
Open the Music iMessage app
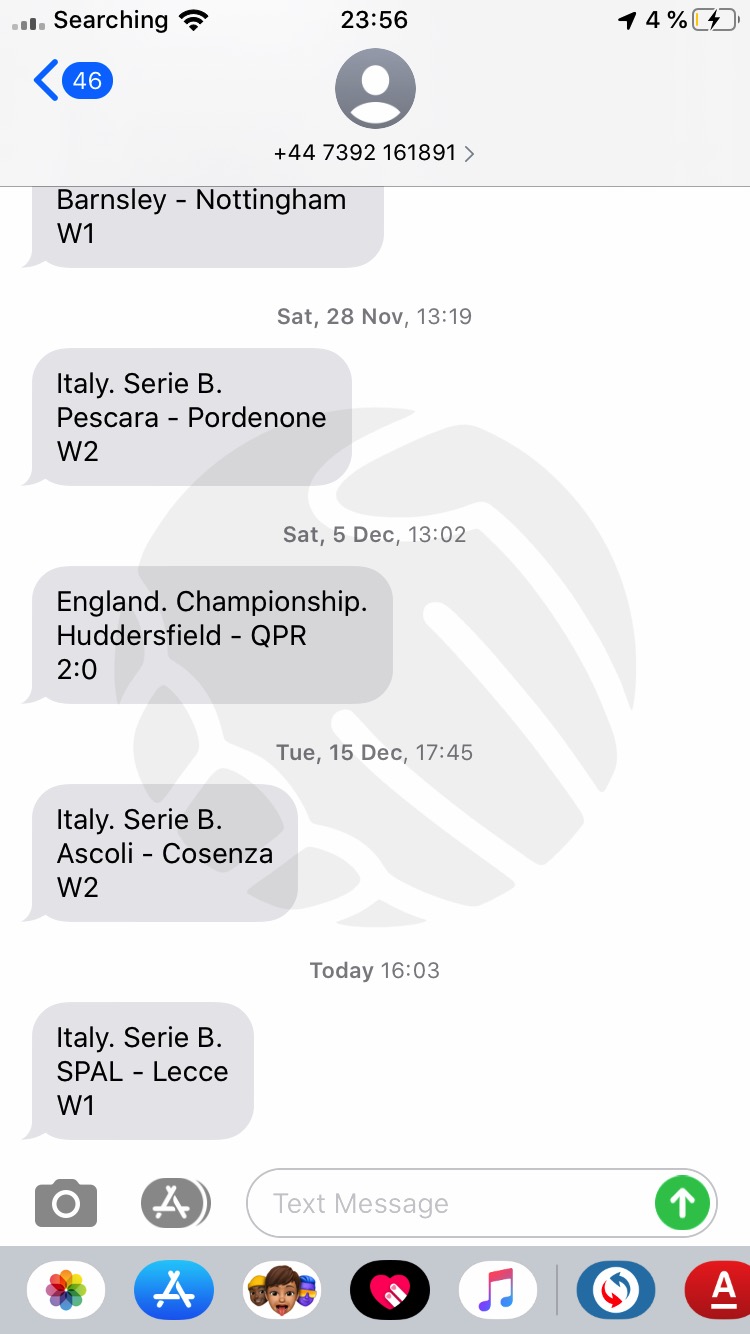[498, 1290]
